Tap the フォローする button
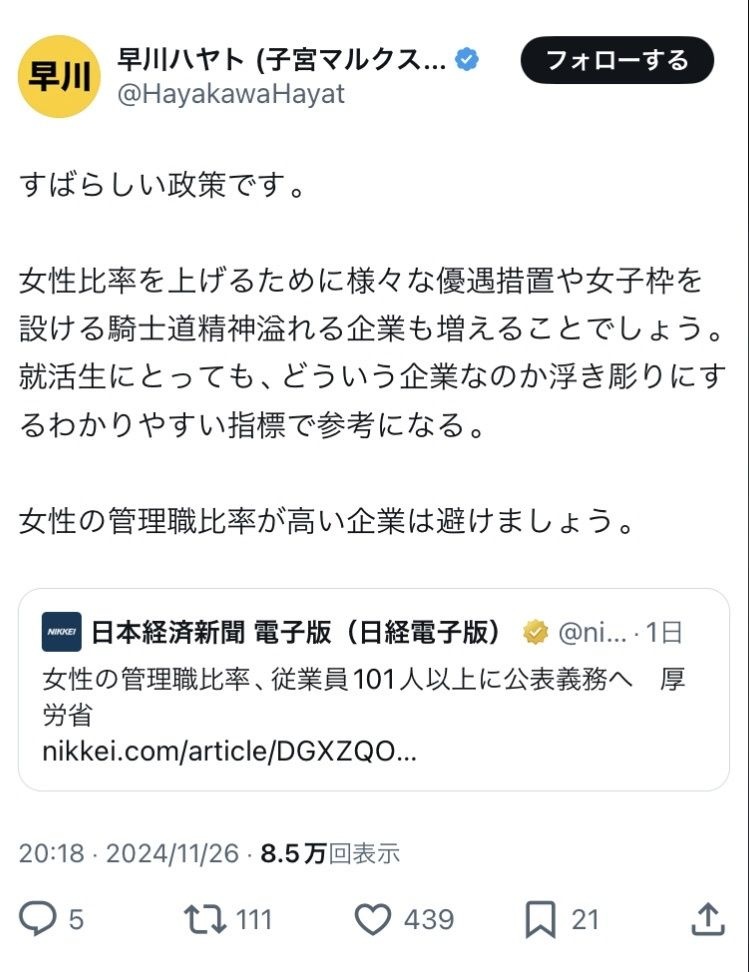 (x=616, y=60)
